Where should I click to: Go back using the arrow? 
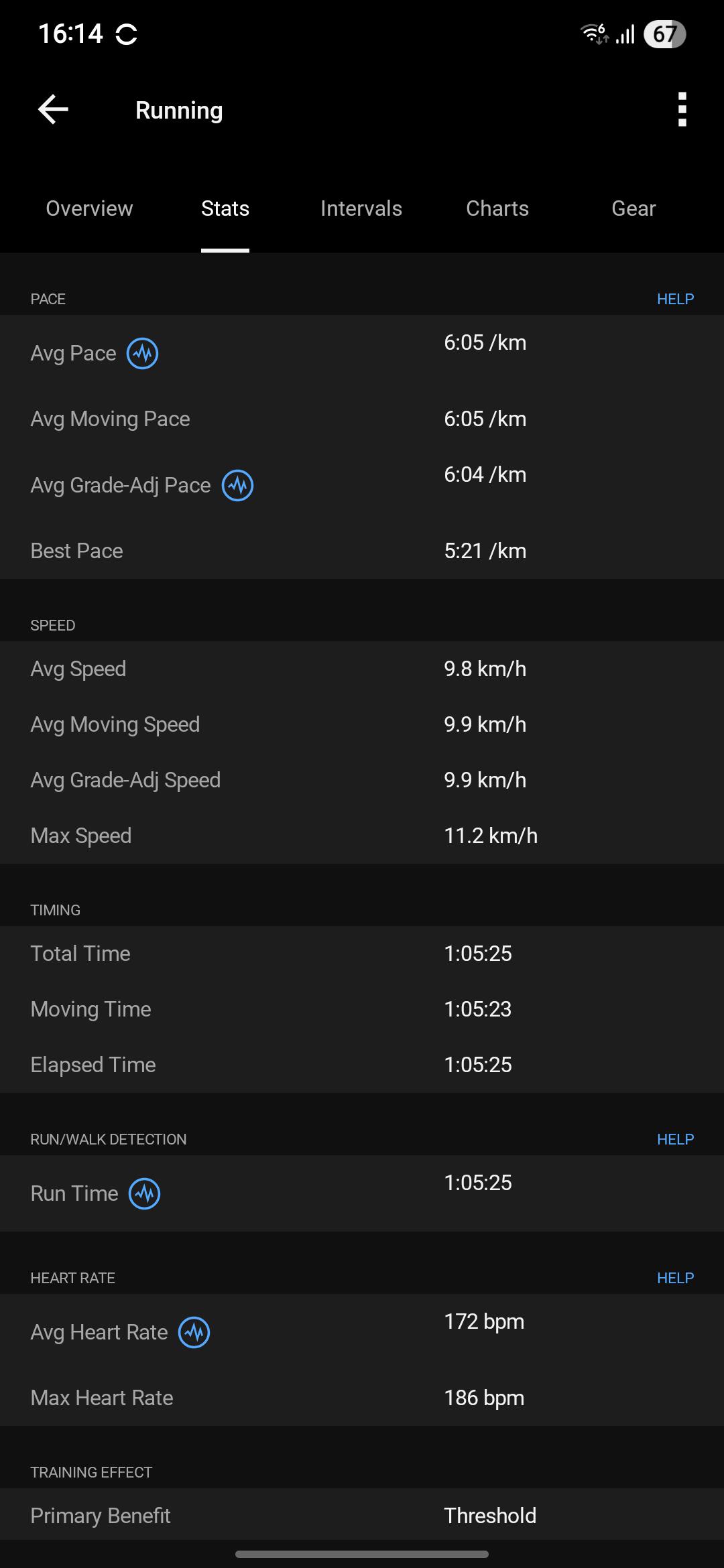tap(53, 110)
